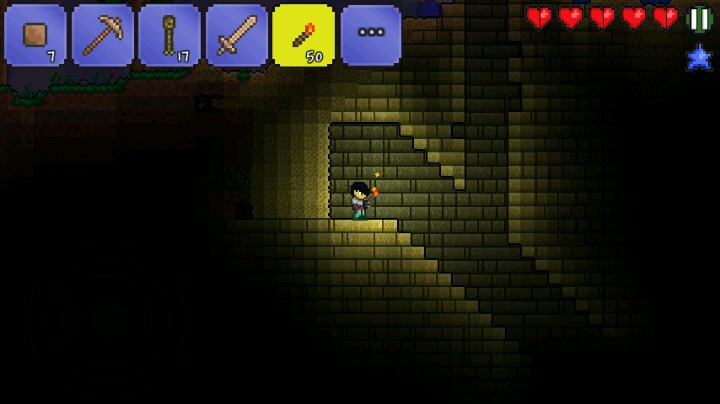Open the inventory with the three-dots button
This screenshot has height=404, width=720.
click(371, 35)
